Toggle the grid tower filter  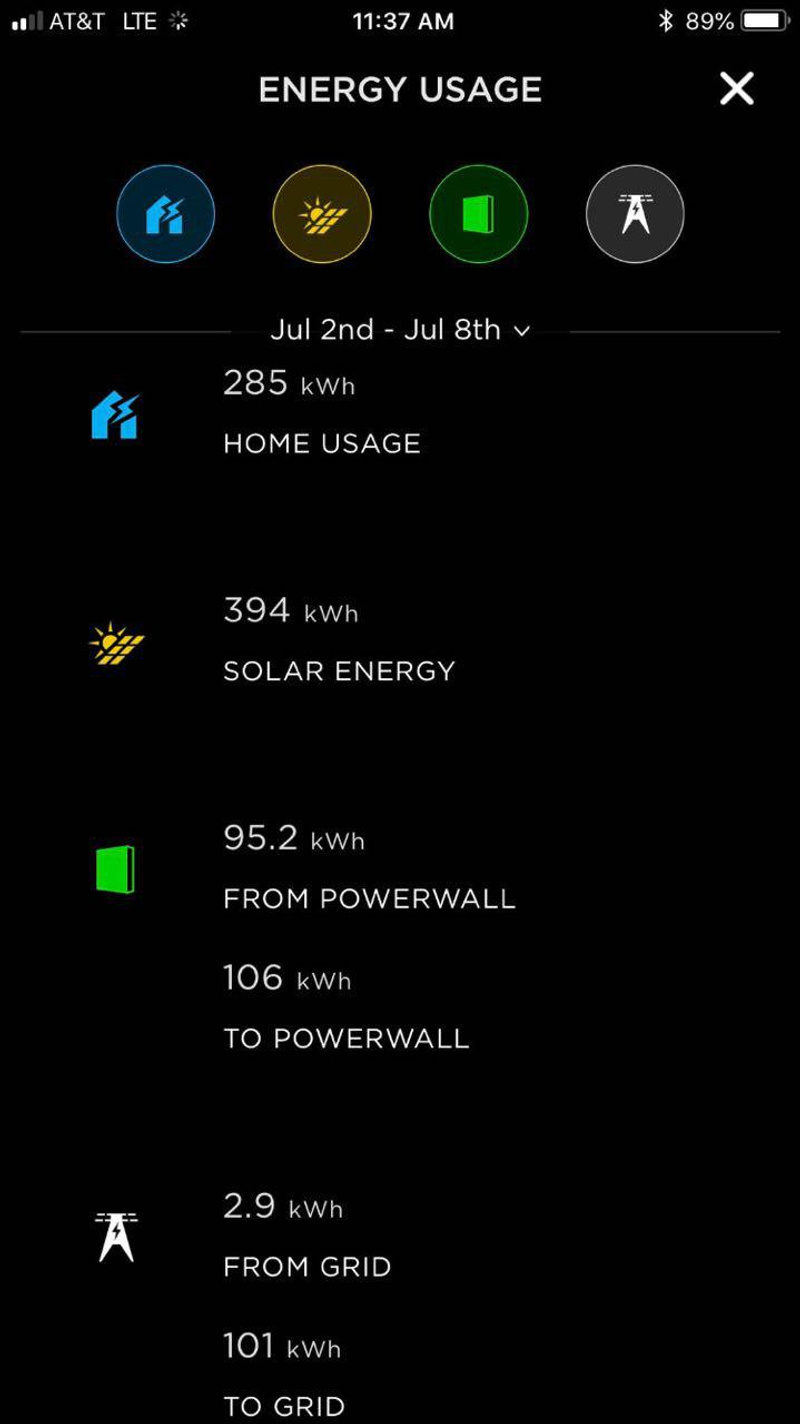pyautogui.click(x=635, y=214)
